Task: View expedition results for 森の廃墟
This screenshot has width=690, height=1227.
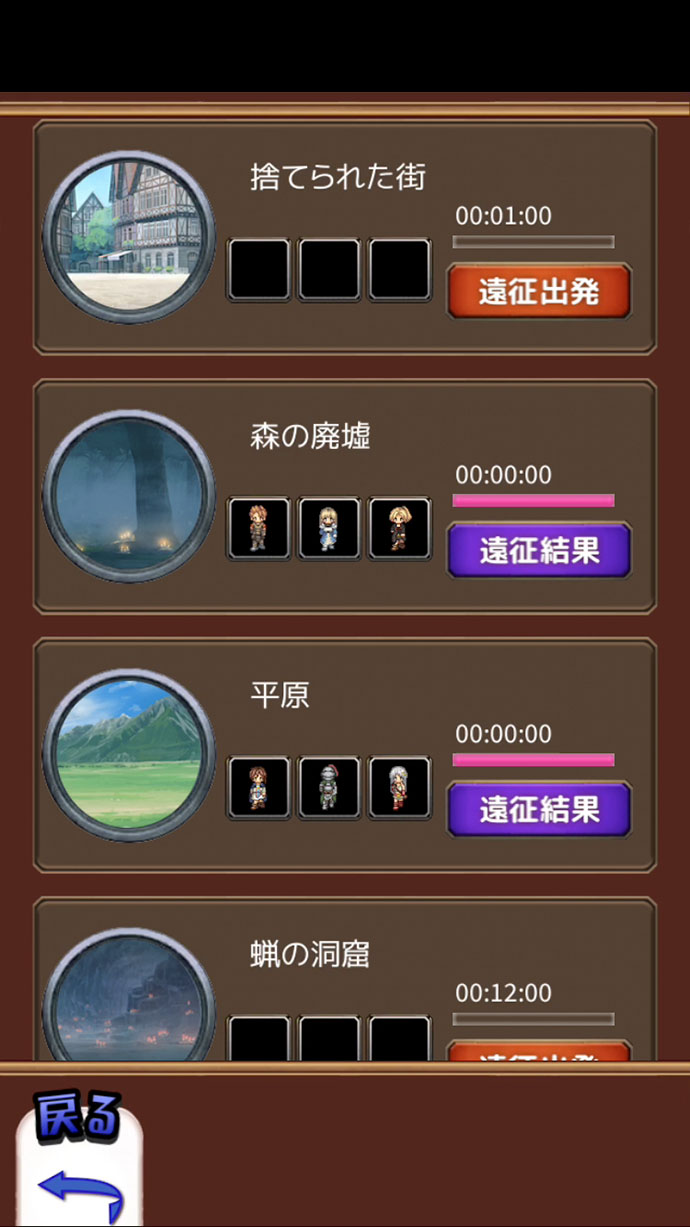Action: (x=538, y=550)
